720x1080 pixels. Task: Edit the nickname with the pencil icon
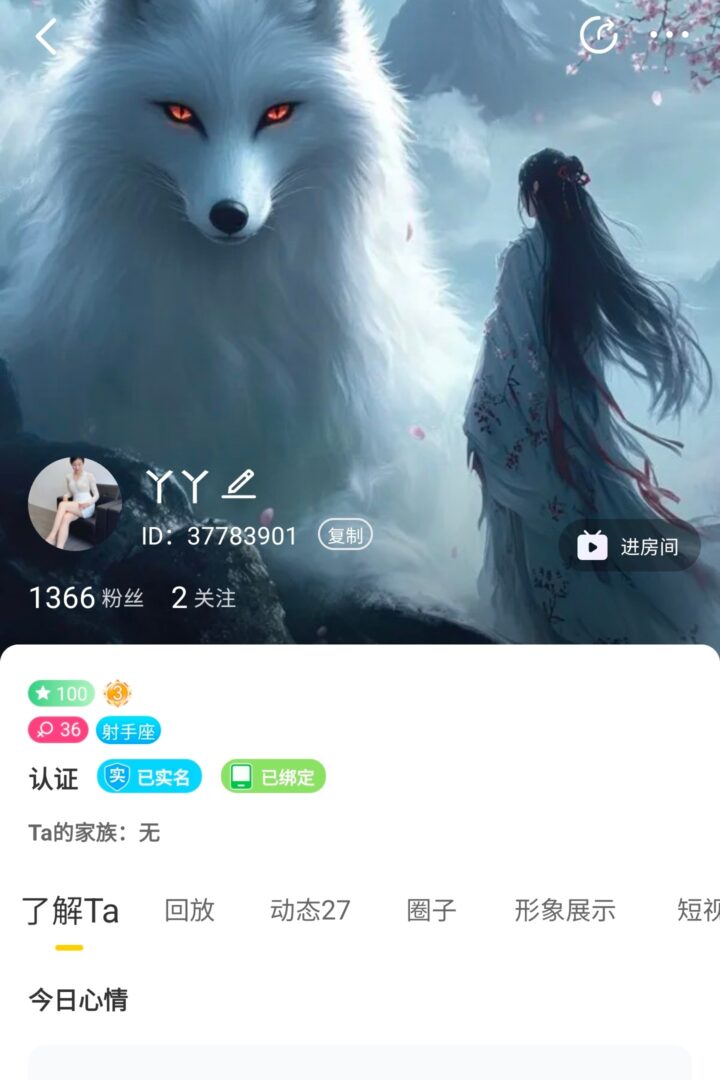[239, 486]
